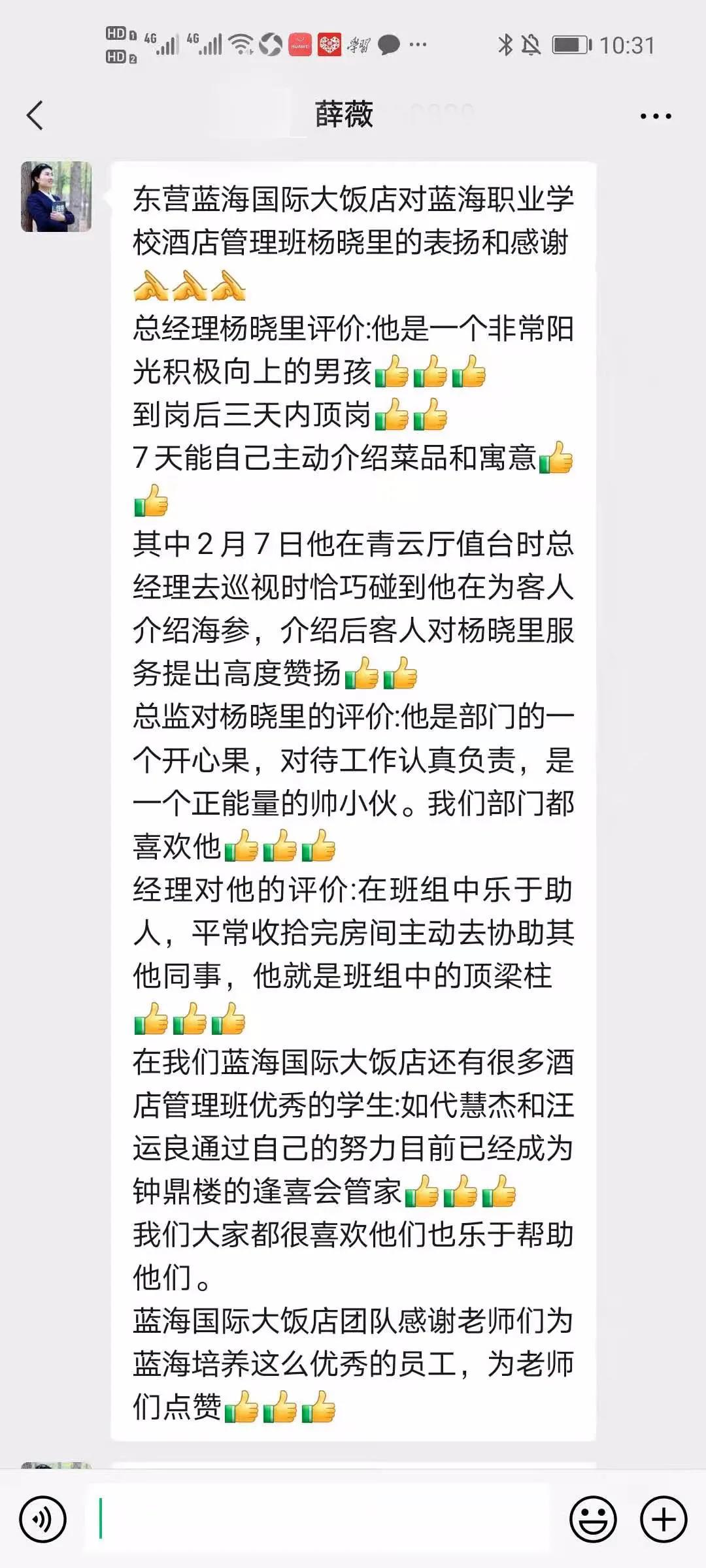Open the emoji picker
The height and width of the screenshot is (1568, 706).
(593, 1520)
